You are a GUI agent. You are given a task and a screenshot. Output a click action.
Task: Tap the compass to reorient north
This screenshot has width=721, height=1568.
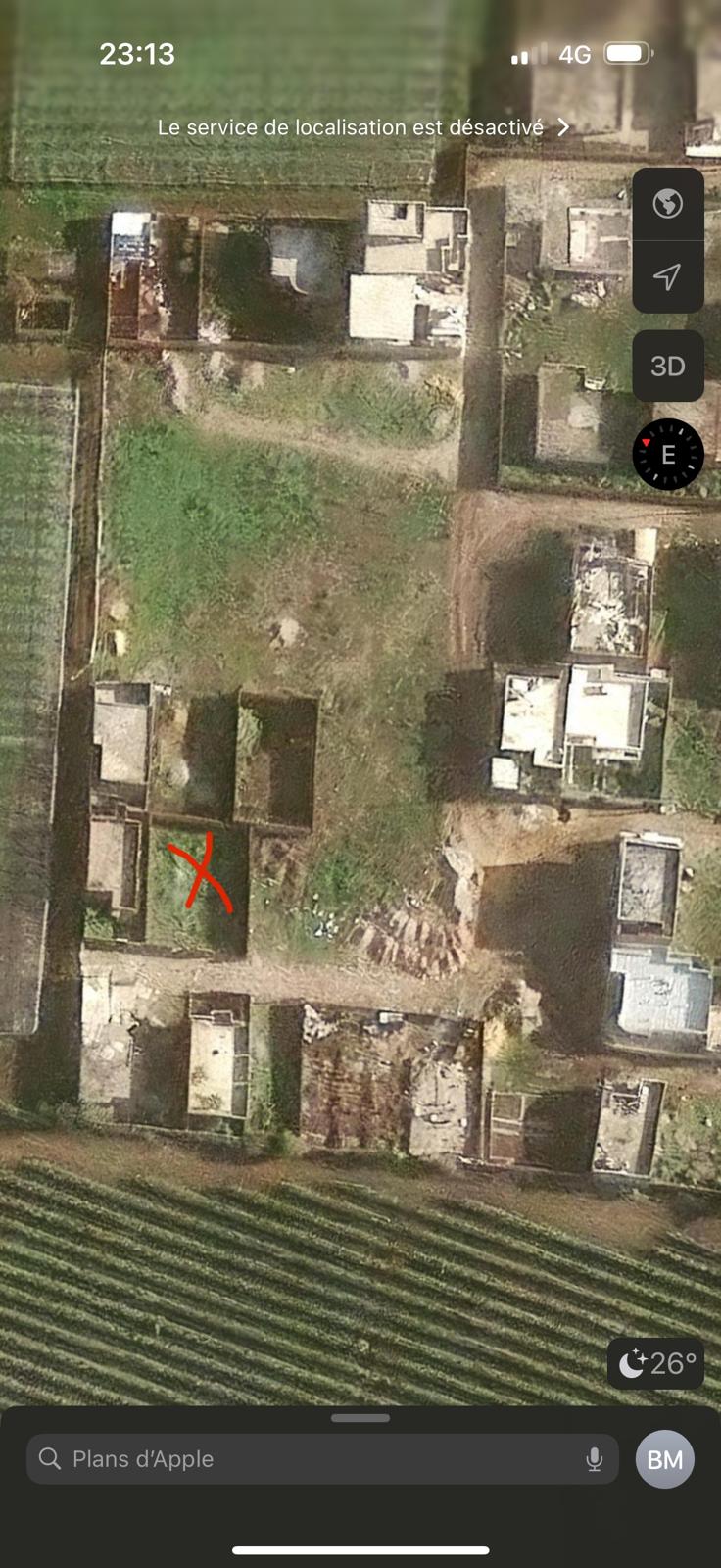668,455
